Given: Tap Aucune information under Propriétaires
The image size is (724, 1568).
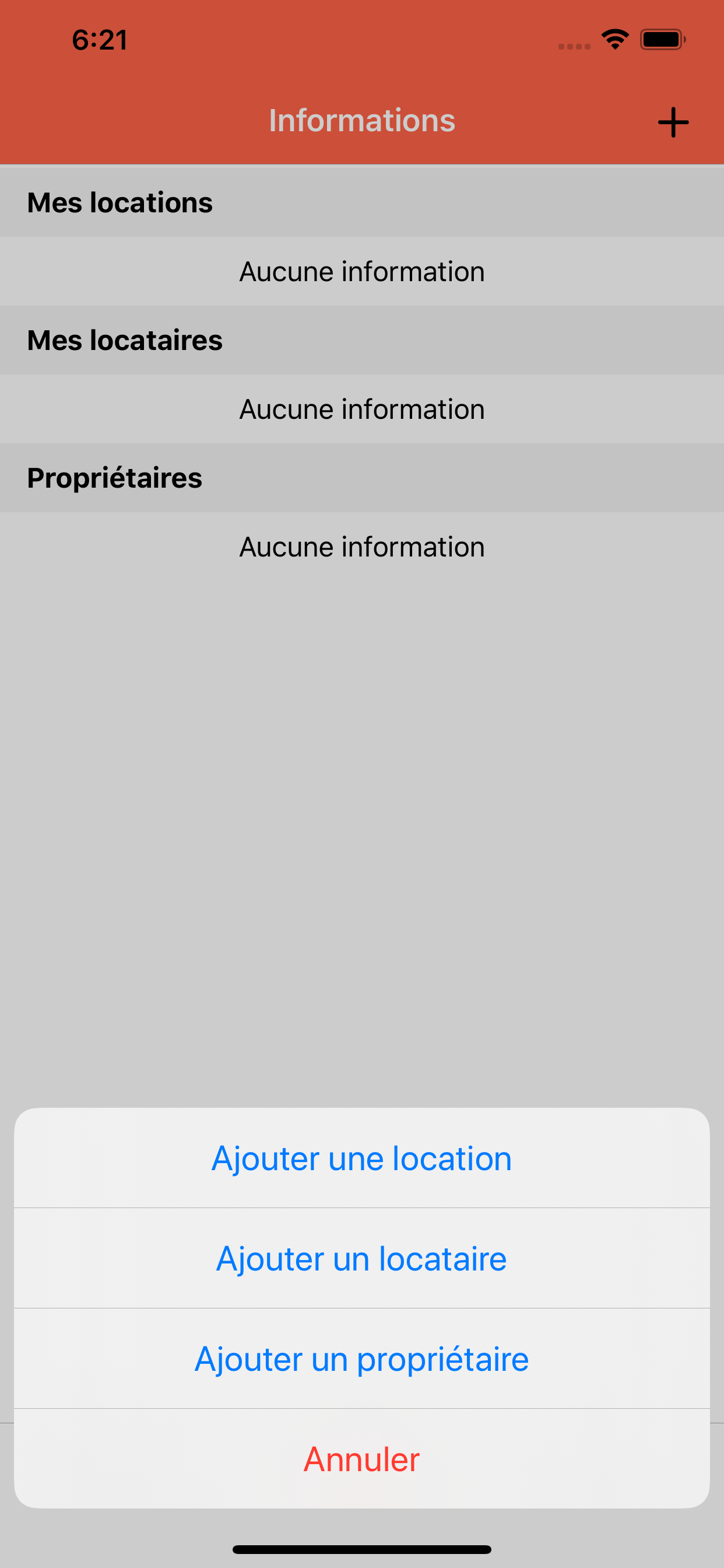Looking at the screenshot, I should tap(362, 546).
